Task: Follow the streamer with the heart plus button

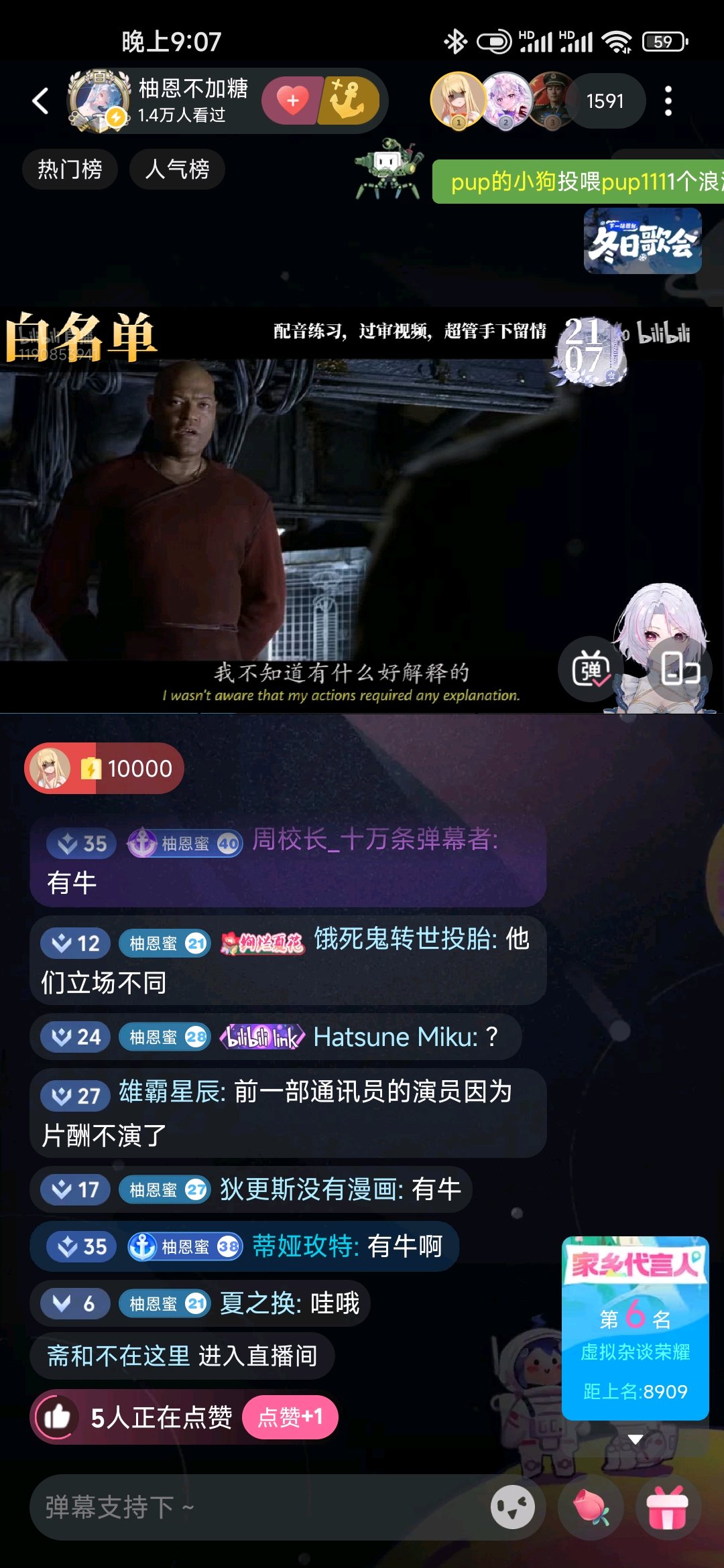Action: coord(292,101)
